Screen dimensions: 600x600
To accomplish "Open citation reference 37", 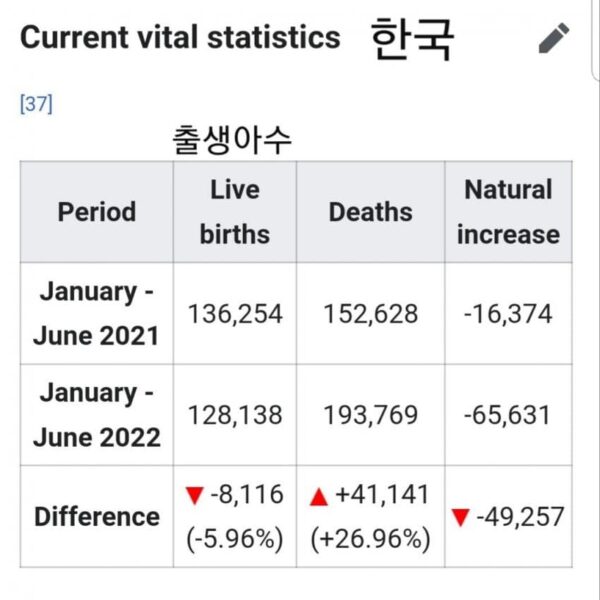I will click(36, 103).
